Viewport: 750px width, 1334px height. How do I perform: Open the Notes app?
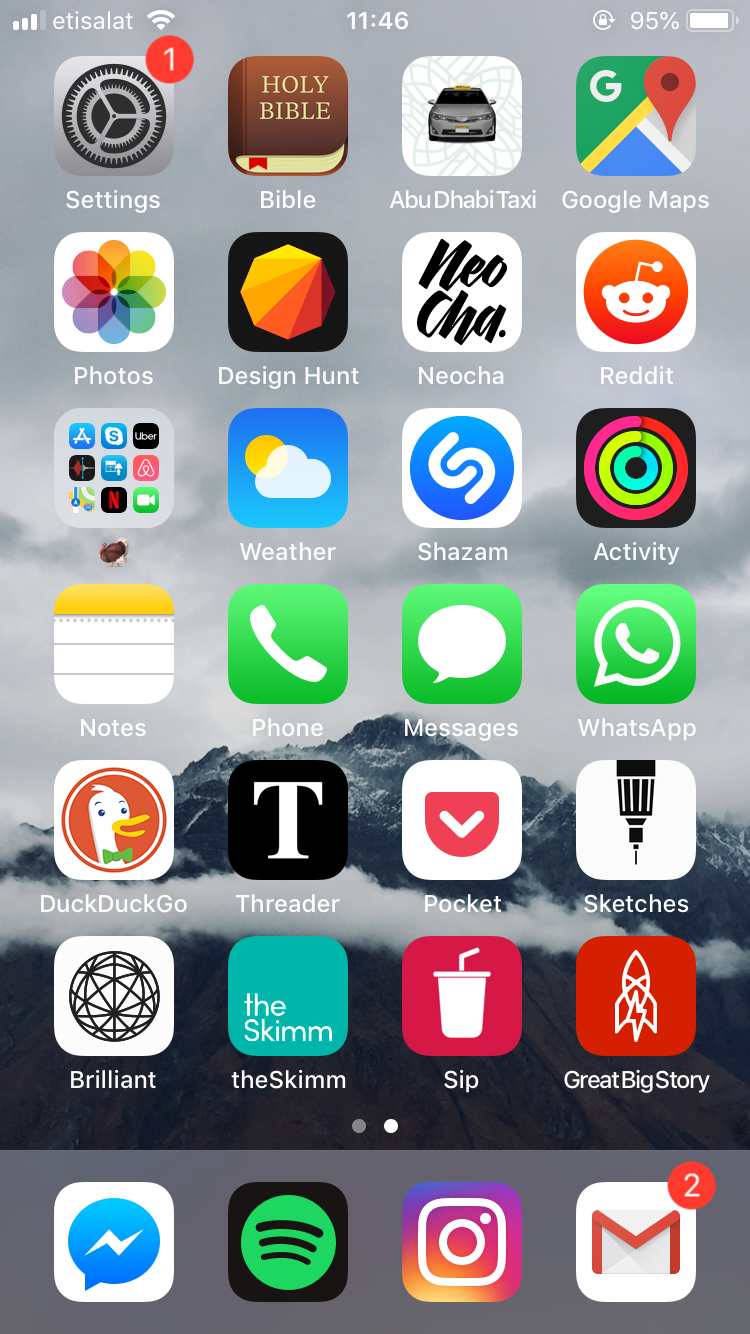point(113,644)
